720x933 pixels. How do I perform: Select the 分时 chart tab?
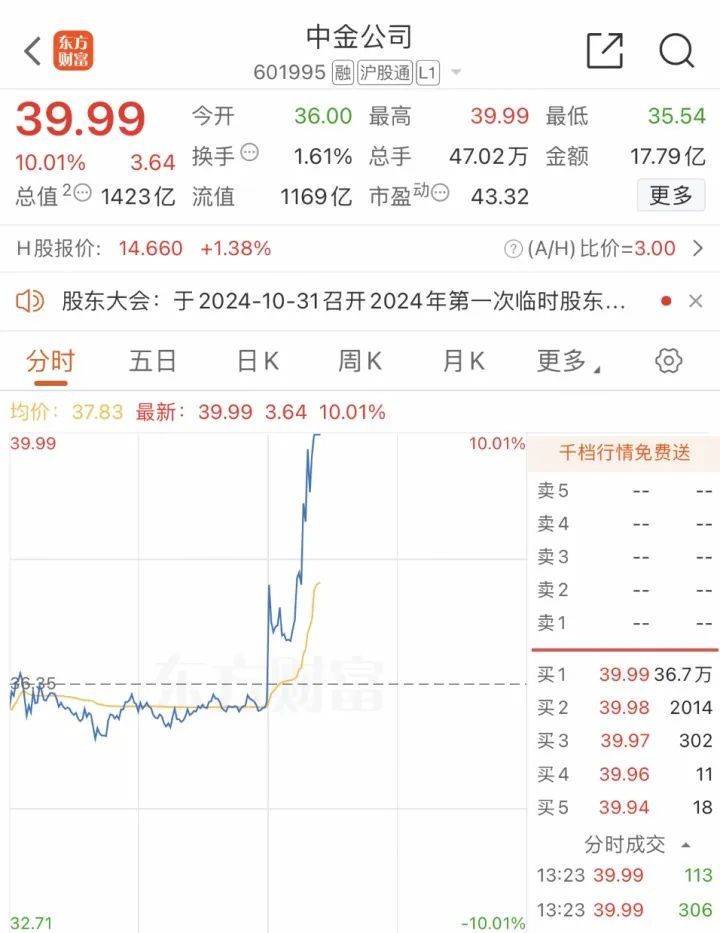50,362
